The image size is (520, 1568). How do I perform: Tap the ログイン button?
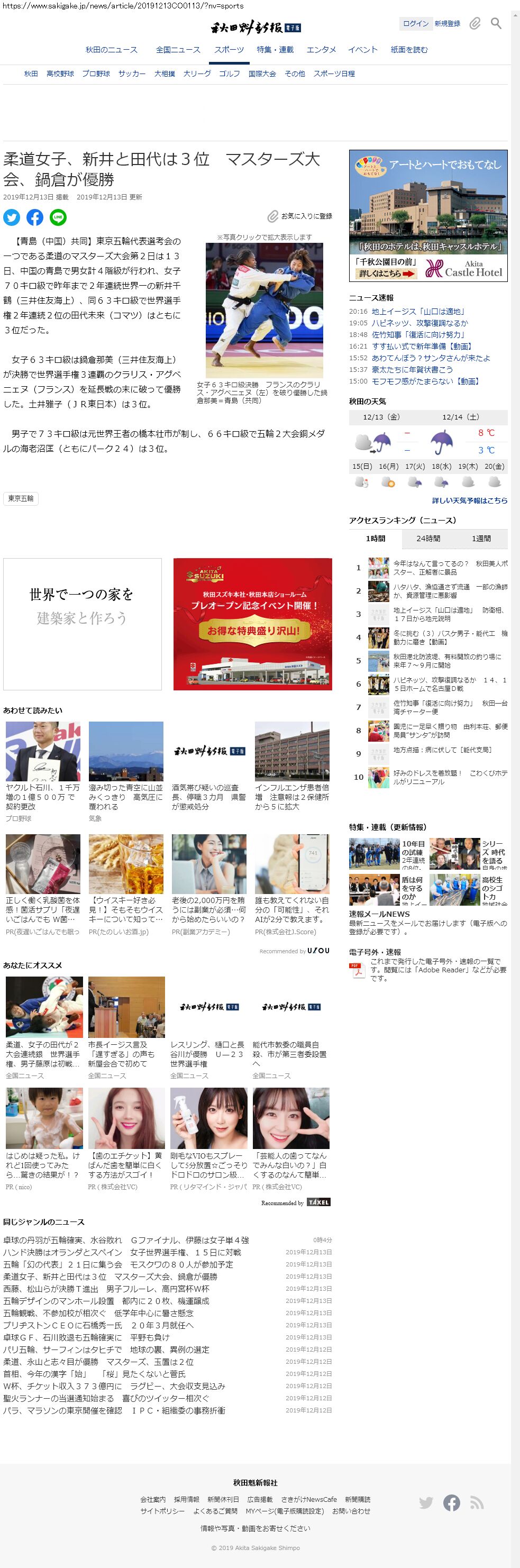(415, 24)
